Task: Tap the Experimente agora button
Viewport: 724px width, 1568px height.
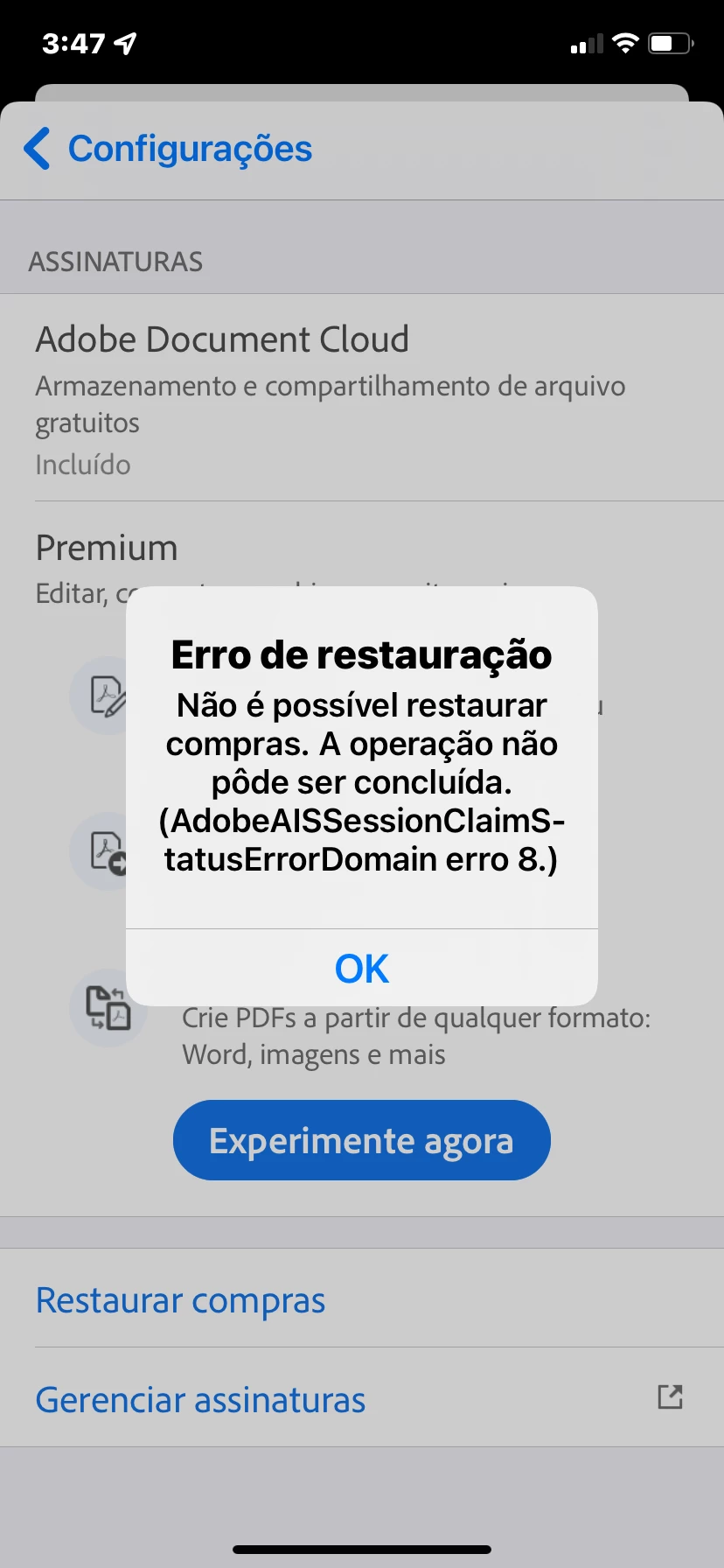Action: [x=361, y=1140]
